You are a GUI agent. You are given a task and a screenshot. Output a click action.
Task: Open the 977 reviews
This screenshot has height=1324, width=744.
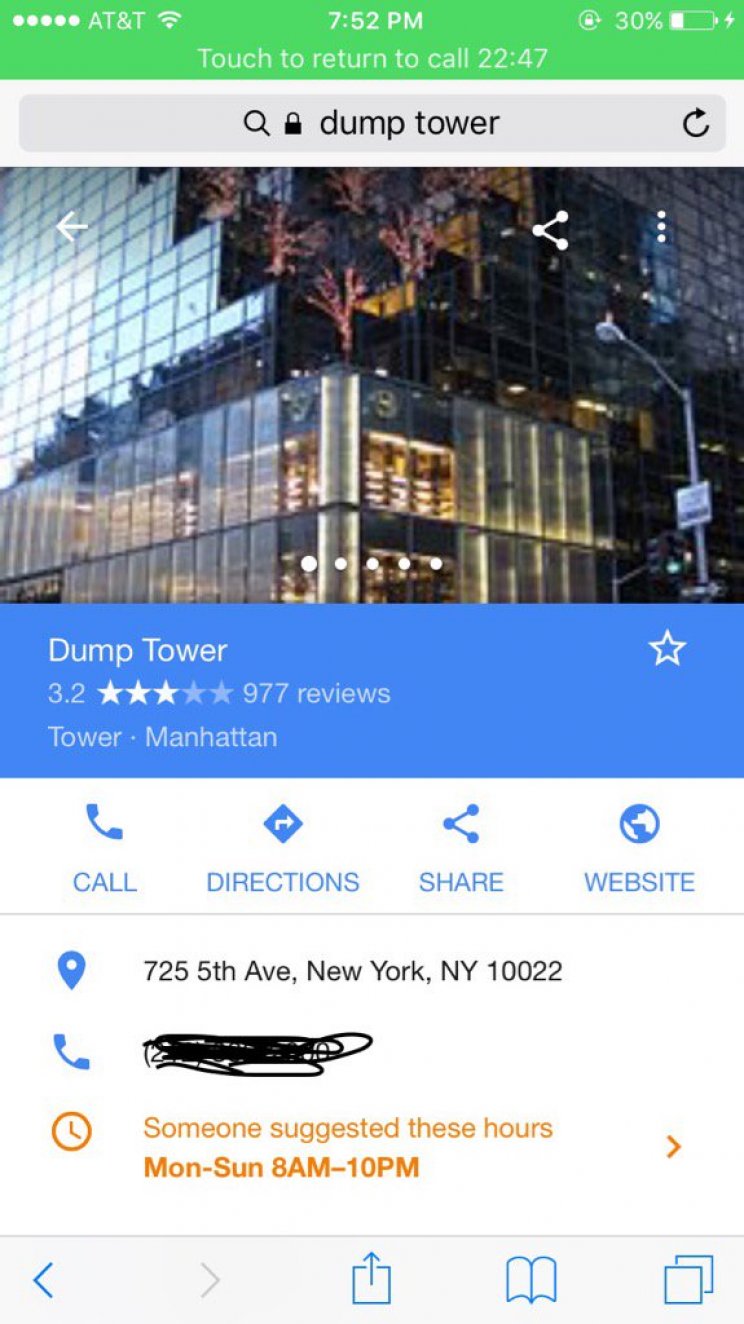click(316, 693)
